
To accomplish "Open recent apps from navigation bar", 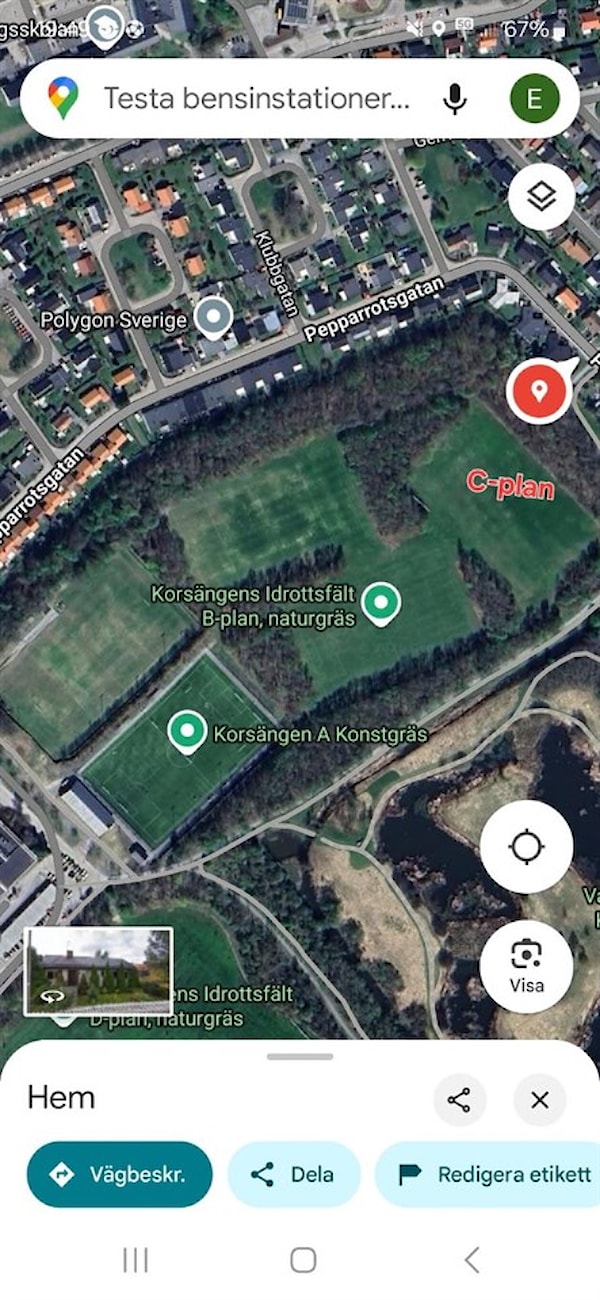I will [x=135, y=1260].
